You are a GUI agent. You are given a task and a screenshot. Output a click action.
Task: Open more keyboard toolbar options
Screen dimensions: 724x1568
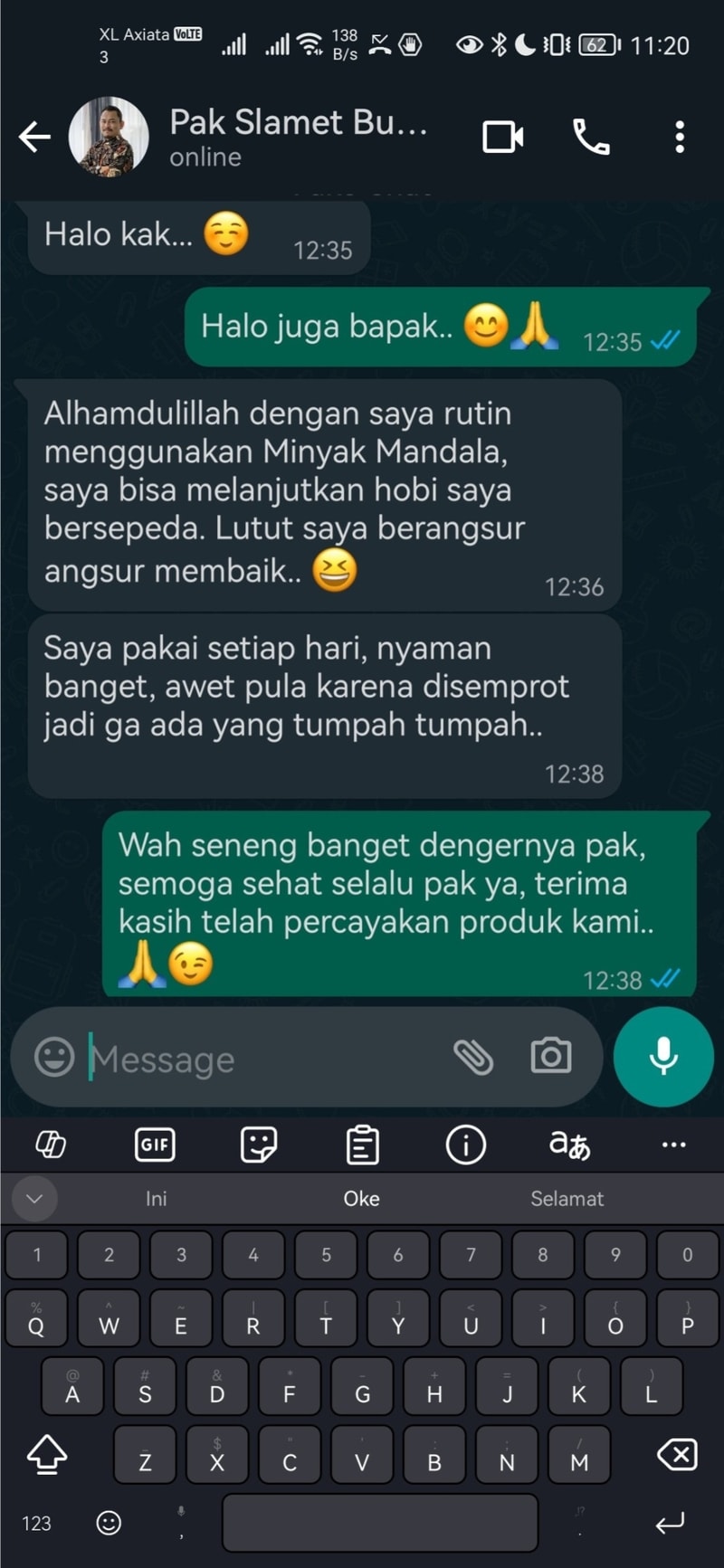673,1145
